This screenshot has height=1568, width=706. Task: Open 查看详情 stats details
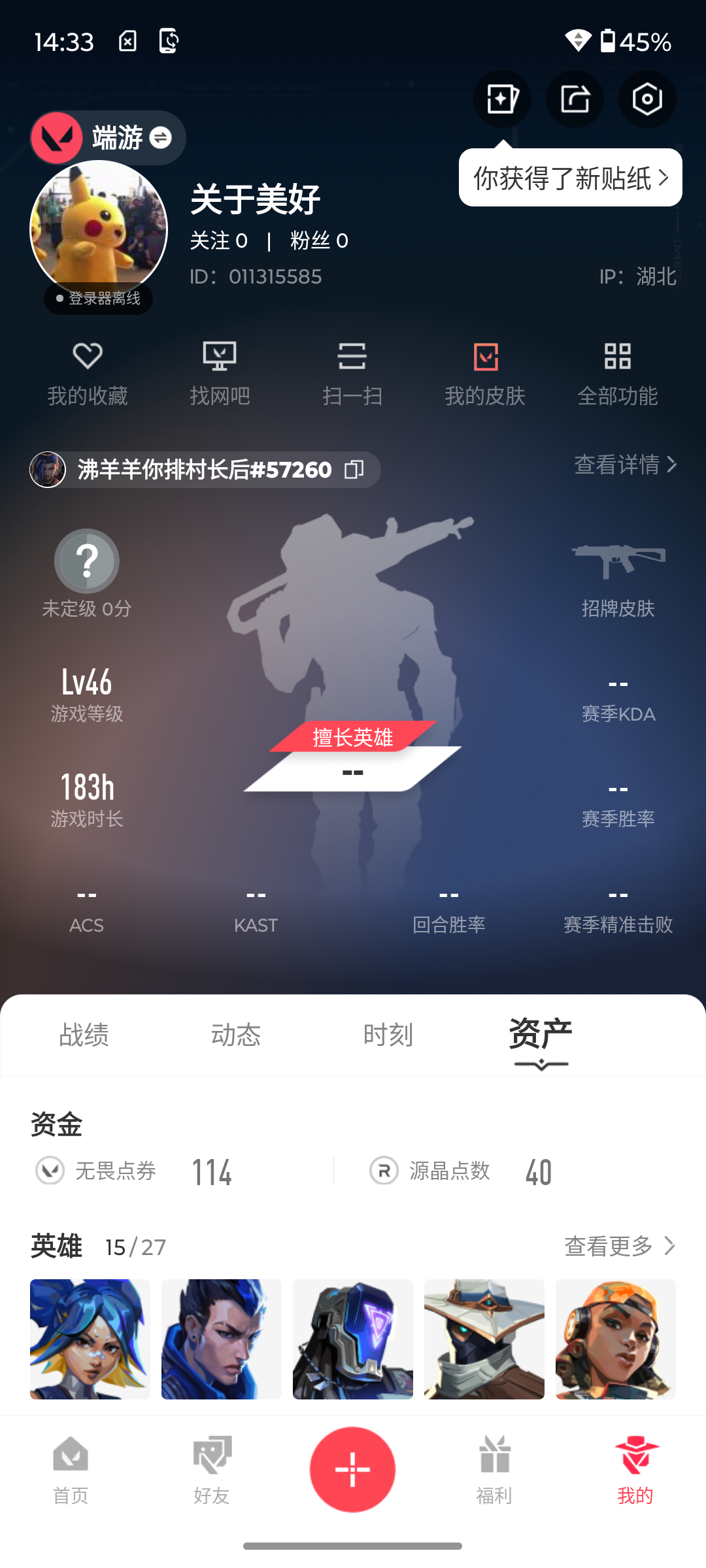coord(625,465)
